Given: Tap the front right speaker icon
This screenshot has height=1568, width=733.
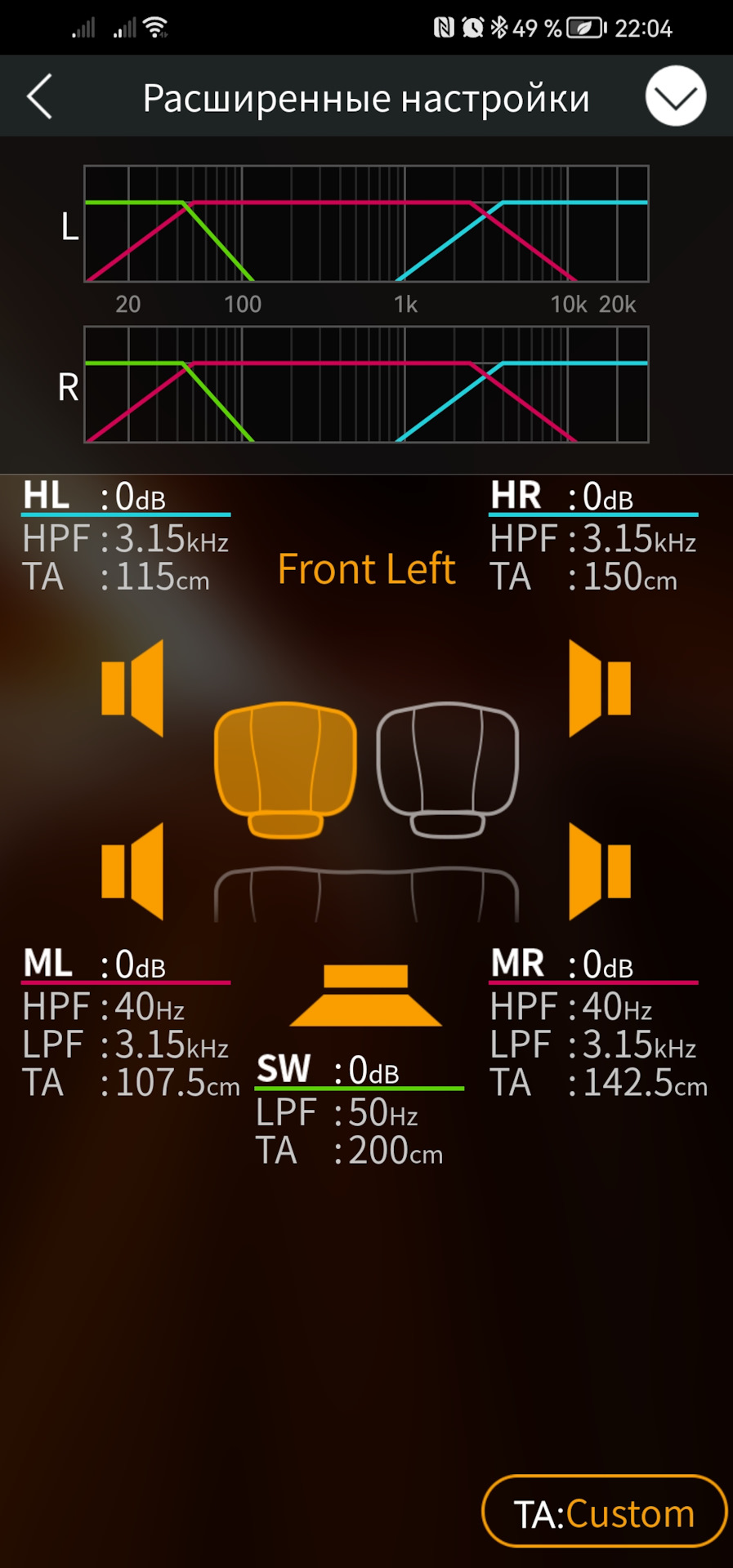Looking at the screenshot, I should click(599, 688).
